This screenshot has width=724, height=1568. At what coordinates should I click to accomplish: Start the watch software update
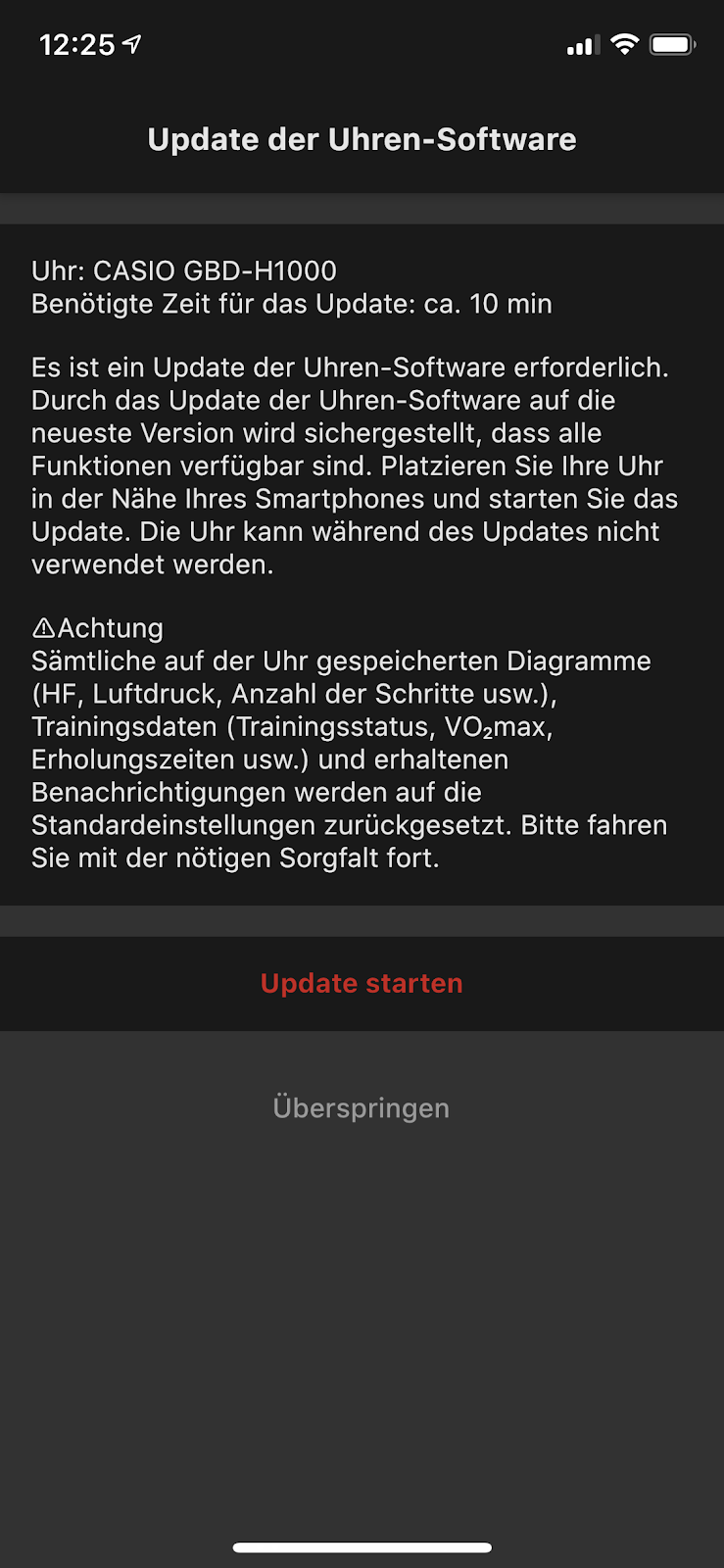click(362, 983)
